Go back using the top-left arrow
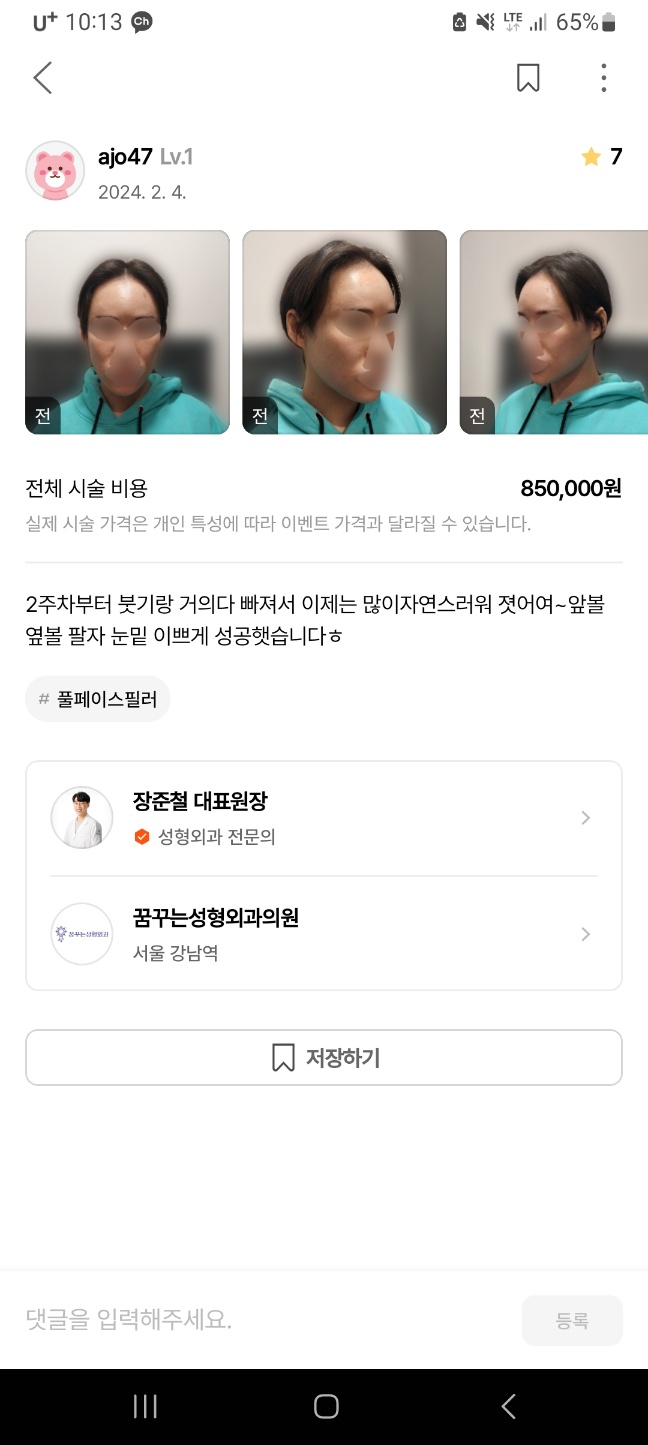 [x=42, y=78]
